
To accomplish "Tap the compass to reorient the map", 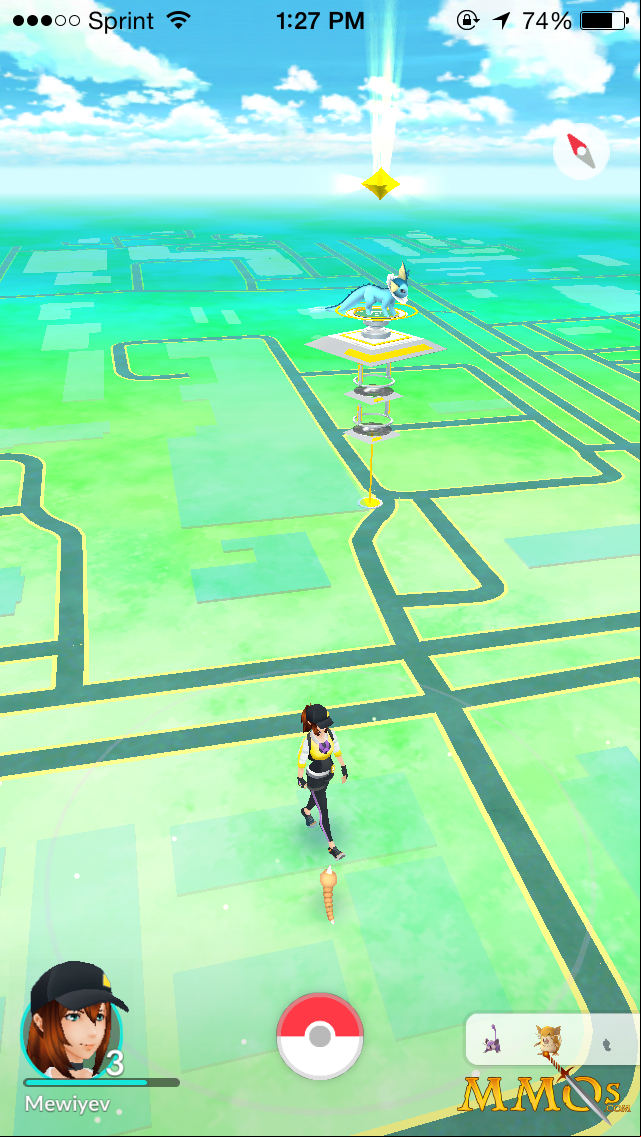I will 581,151.
